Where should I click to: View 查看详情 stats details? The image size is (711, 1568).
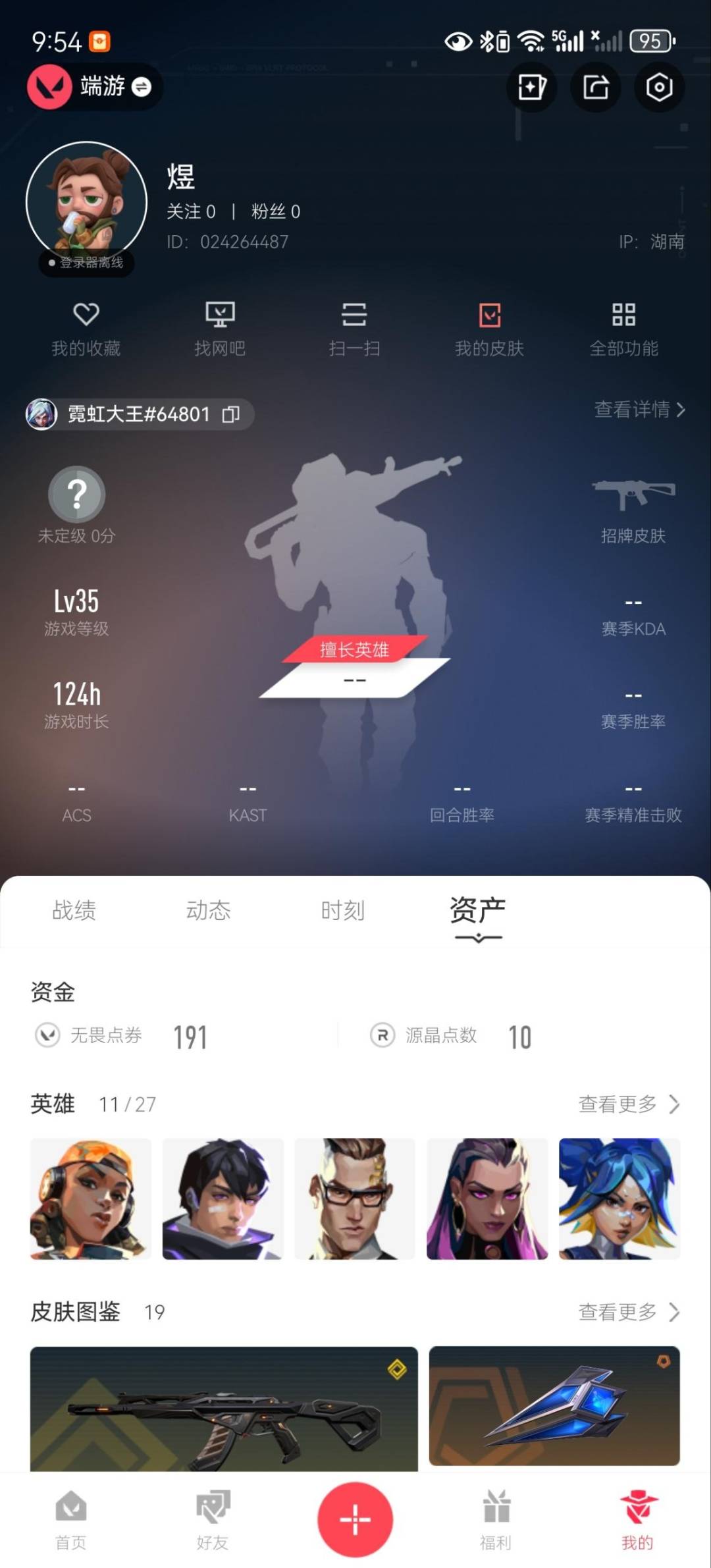(x=639, y=410)
